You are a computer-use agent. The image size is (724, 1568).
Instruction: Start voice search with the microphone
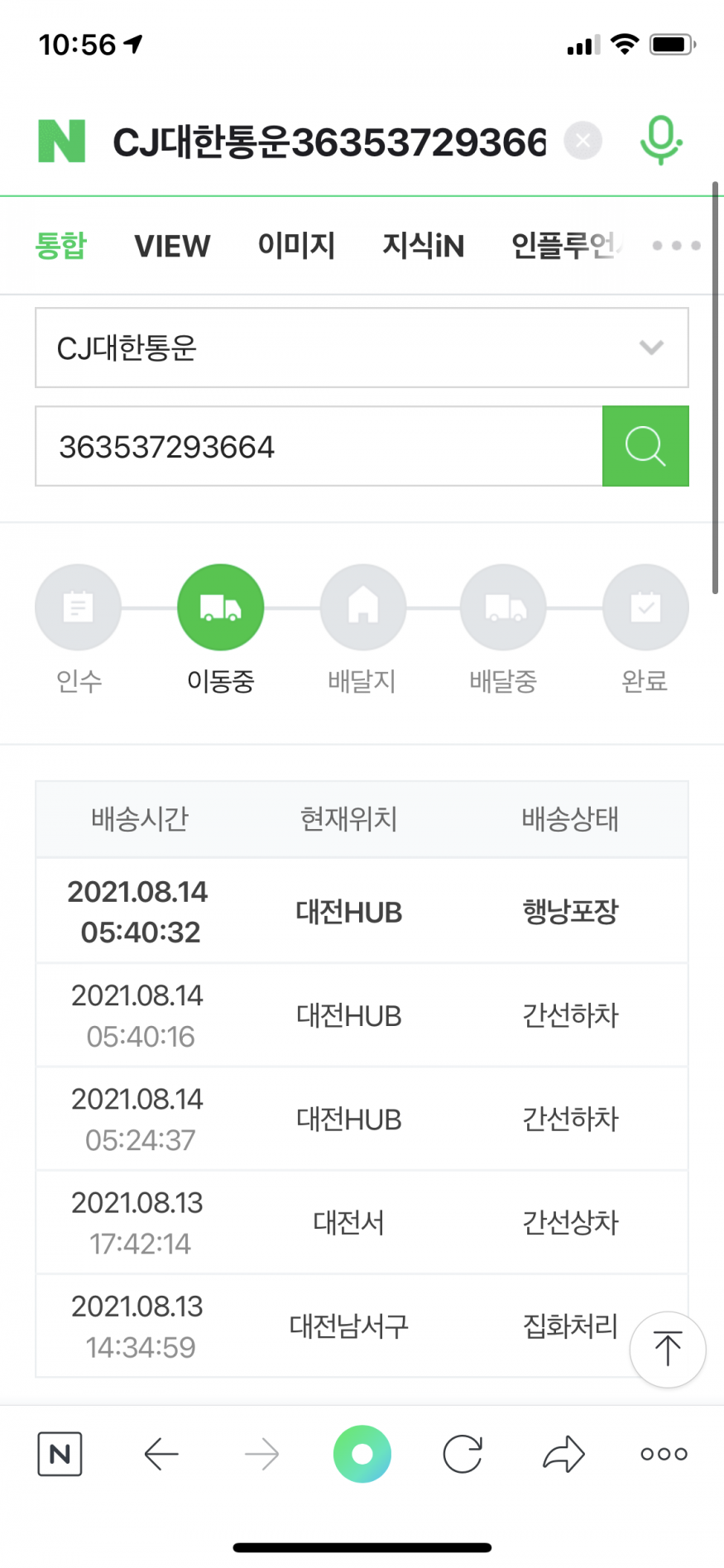[660, 141]
